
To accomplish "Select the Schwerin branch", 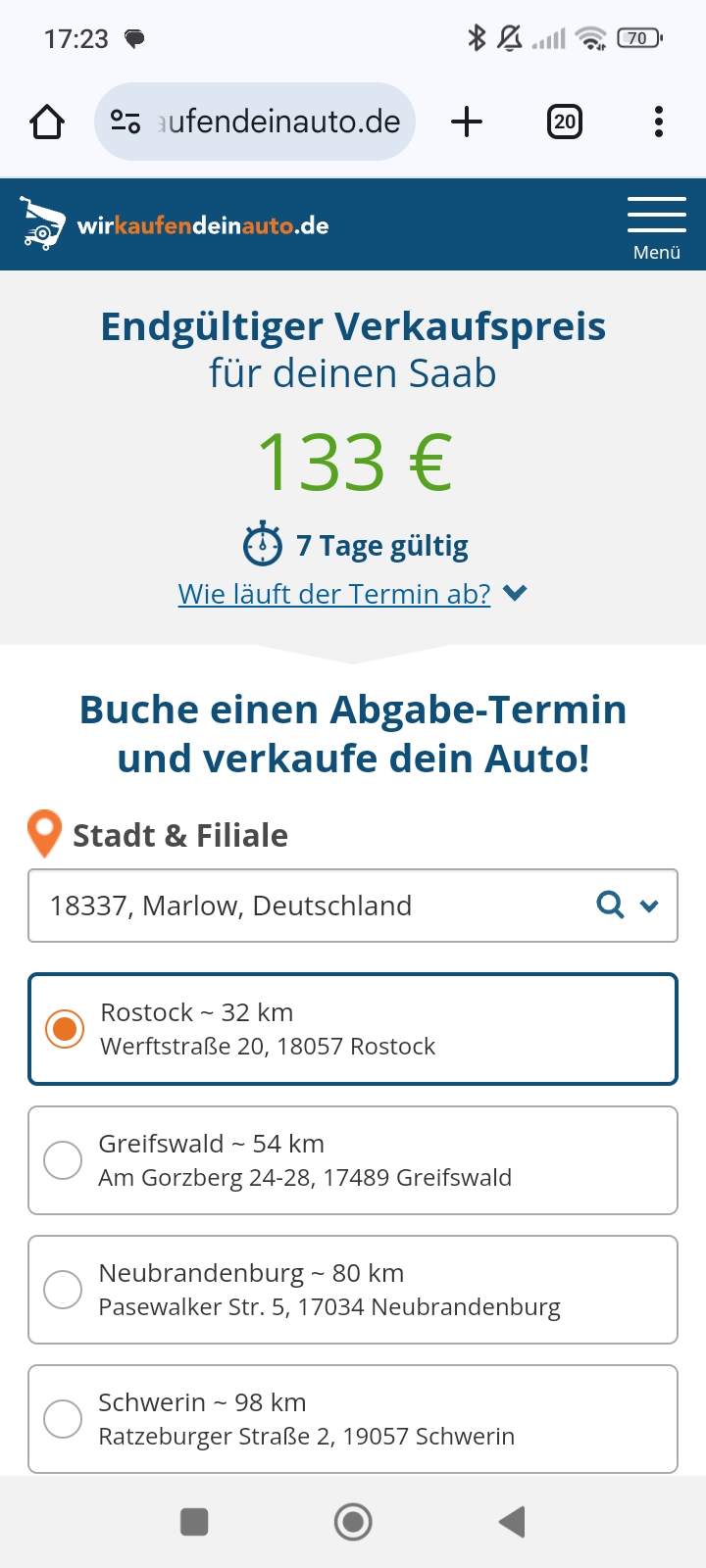I will pos(353,1419).
